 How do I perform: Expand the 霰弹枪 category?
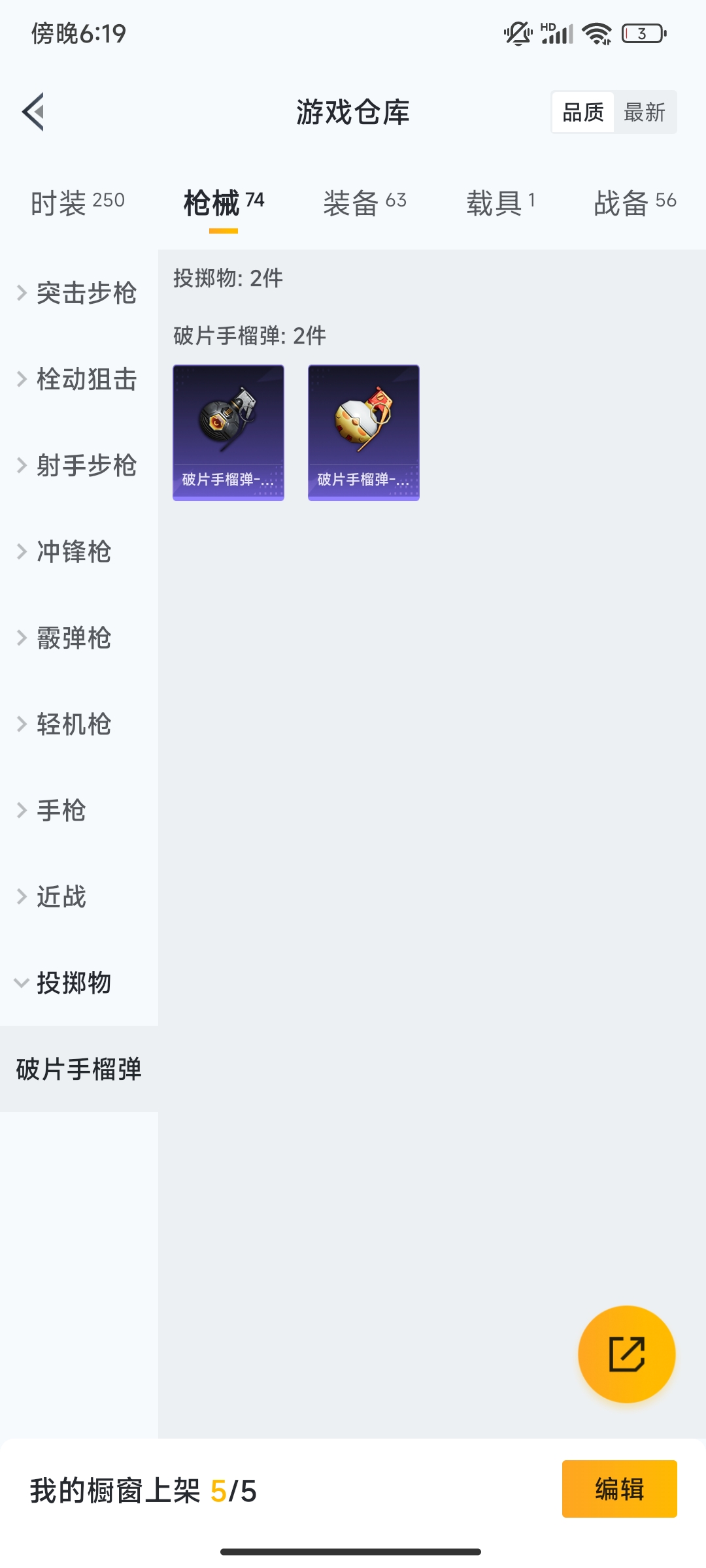(78, 638)
